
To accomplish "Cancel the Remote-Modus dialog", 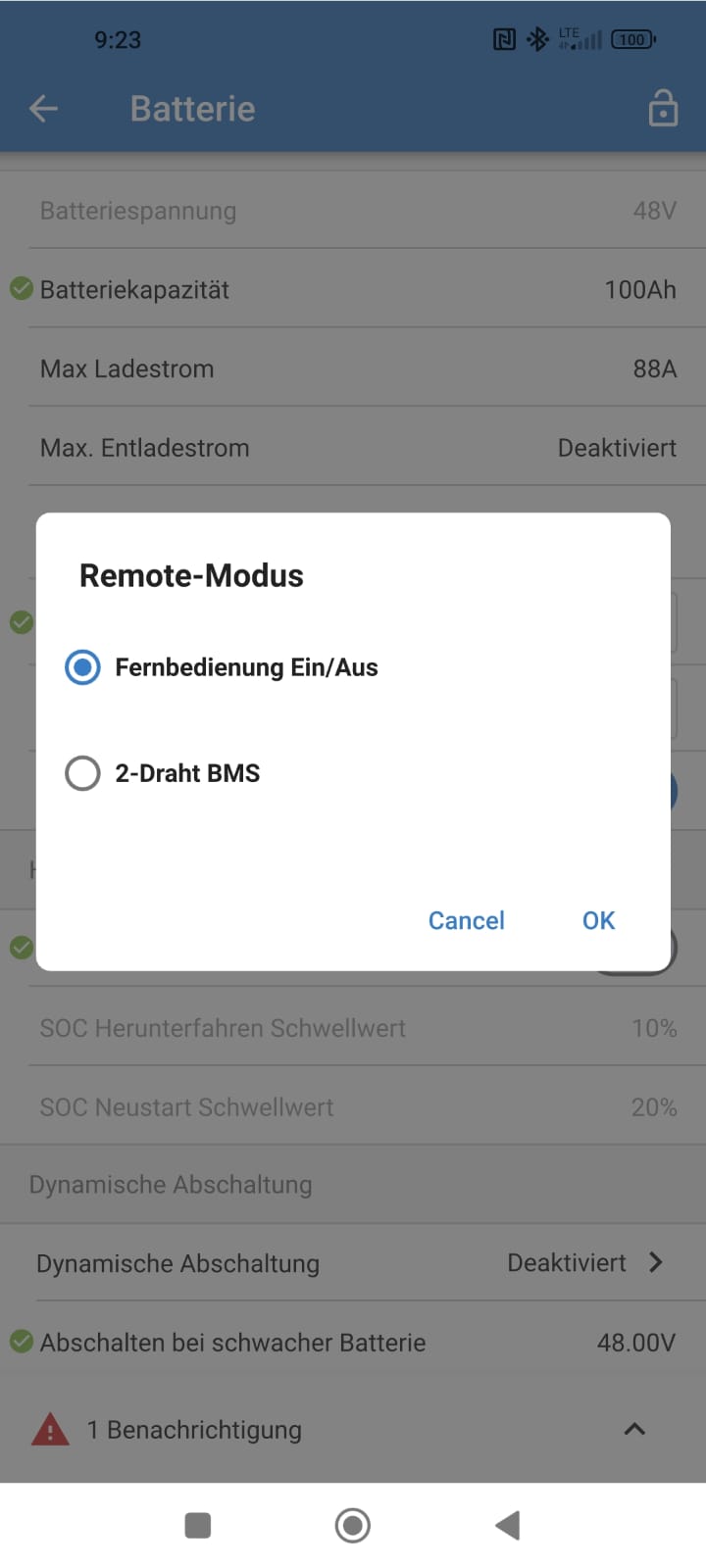I will 466,920.
